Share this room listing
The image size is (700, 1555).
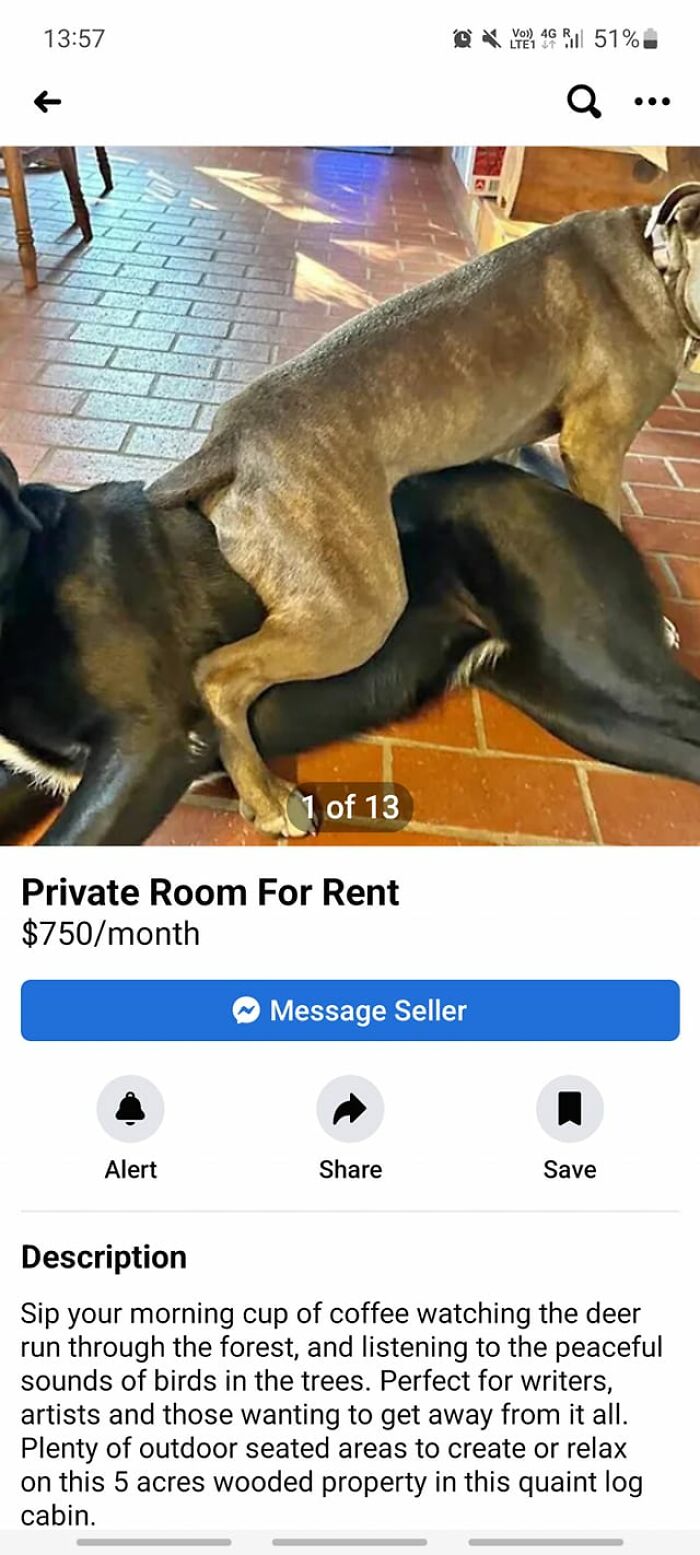[350, 1109]
